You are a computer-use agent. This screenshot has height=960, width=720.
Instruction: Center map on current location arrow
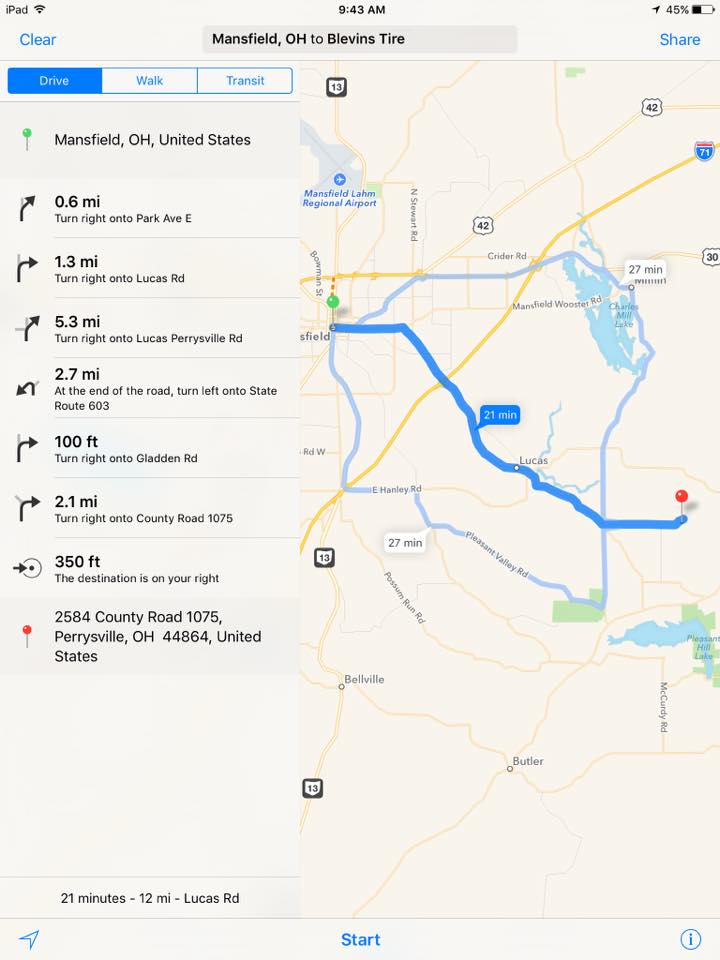pos(29,939)
